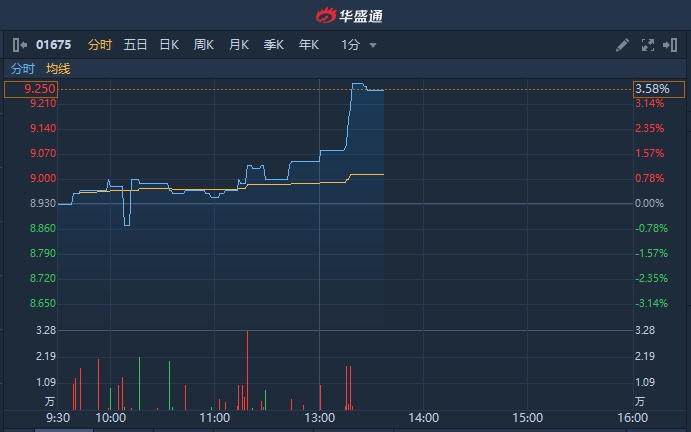Switch to the 五日 chart tab

136,45
